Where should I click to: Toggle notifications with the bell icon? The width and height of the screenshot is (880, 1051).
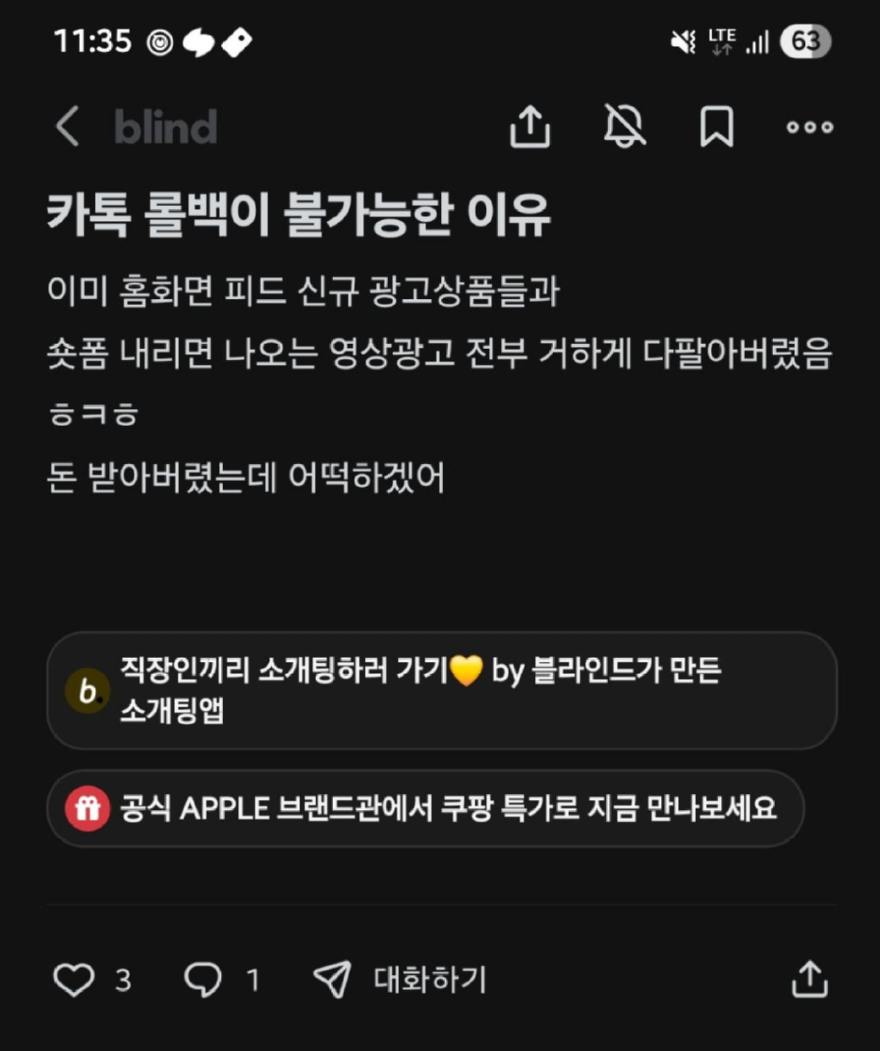click(x=625, y=128)
